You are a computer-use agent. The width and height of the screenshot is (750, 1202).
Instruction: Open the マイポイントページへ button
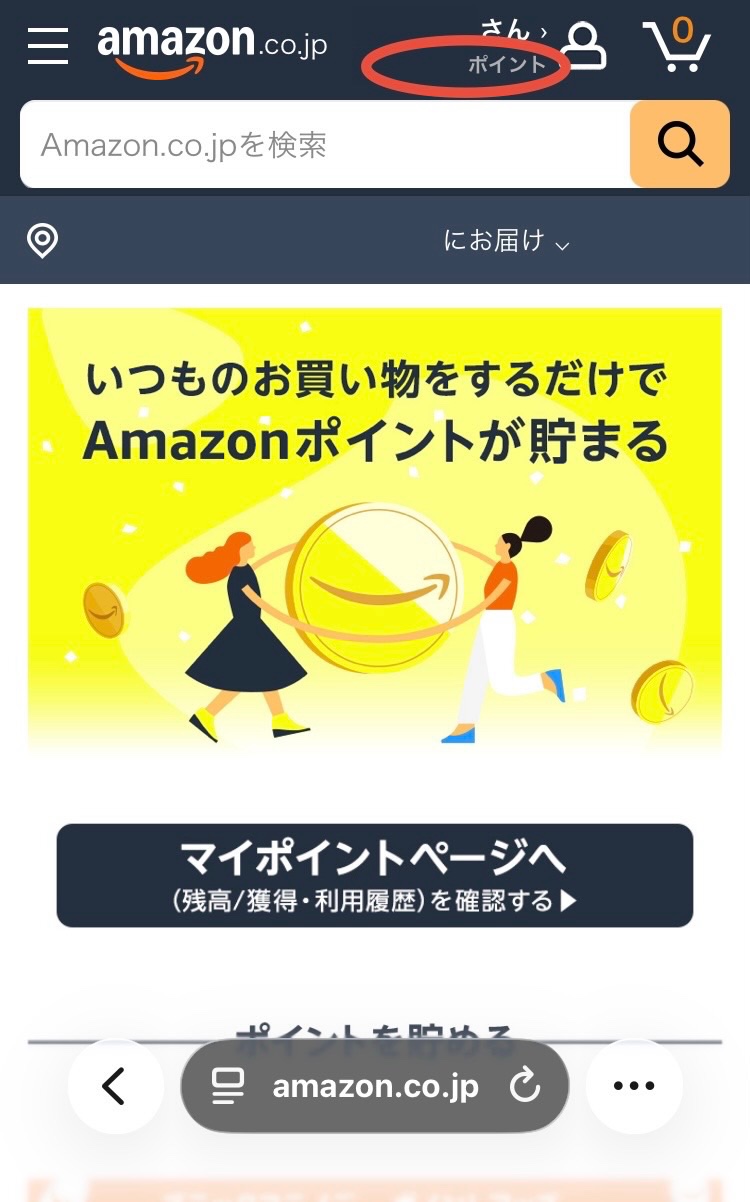point(374,875)
